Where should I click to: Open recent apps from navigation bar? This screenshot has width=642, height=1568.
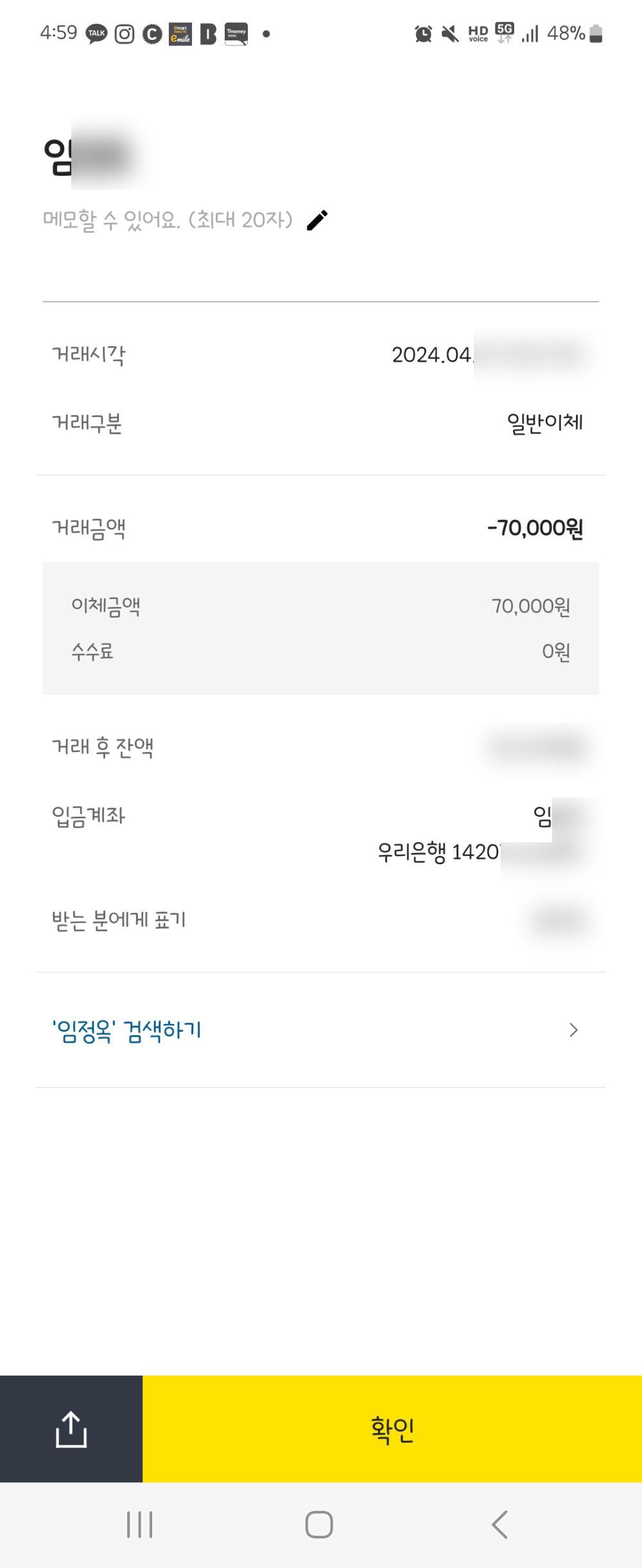coord(139,1524)
